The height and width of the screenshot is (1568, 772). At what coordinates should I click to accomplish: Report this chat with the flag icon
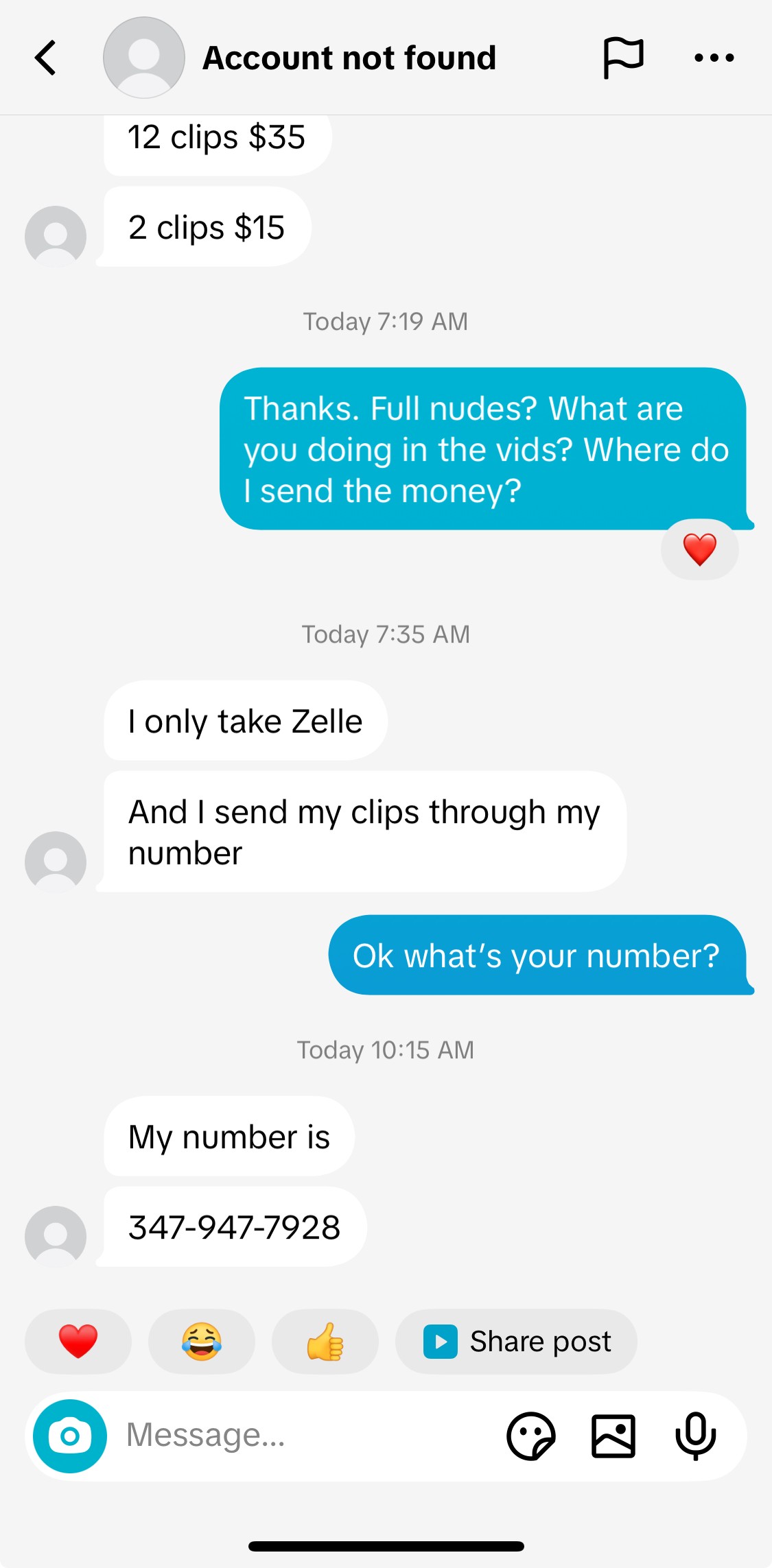click(623, 58)
